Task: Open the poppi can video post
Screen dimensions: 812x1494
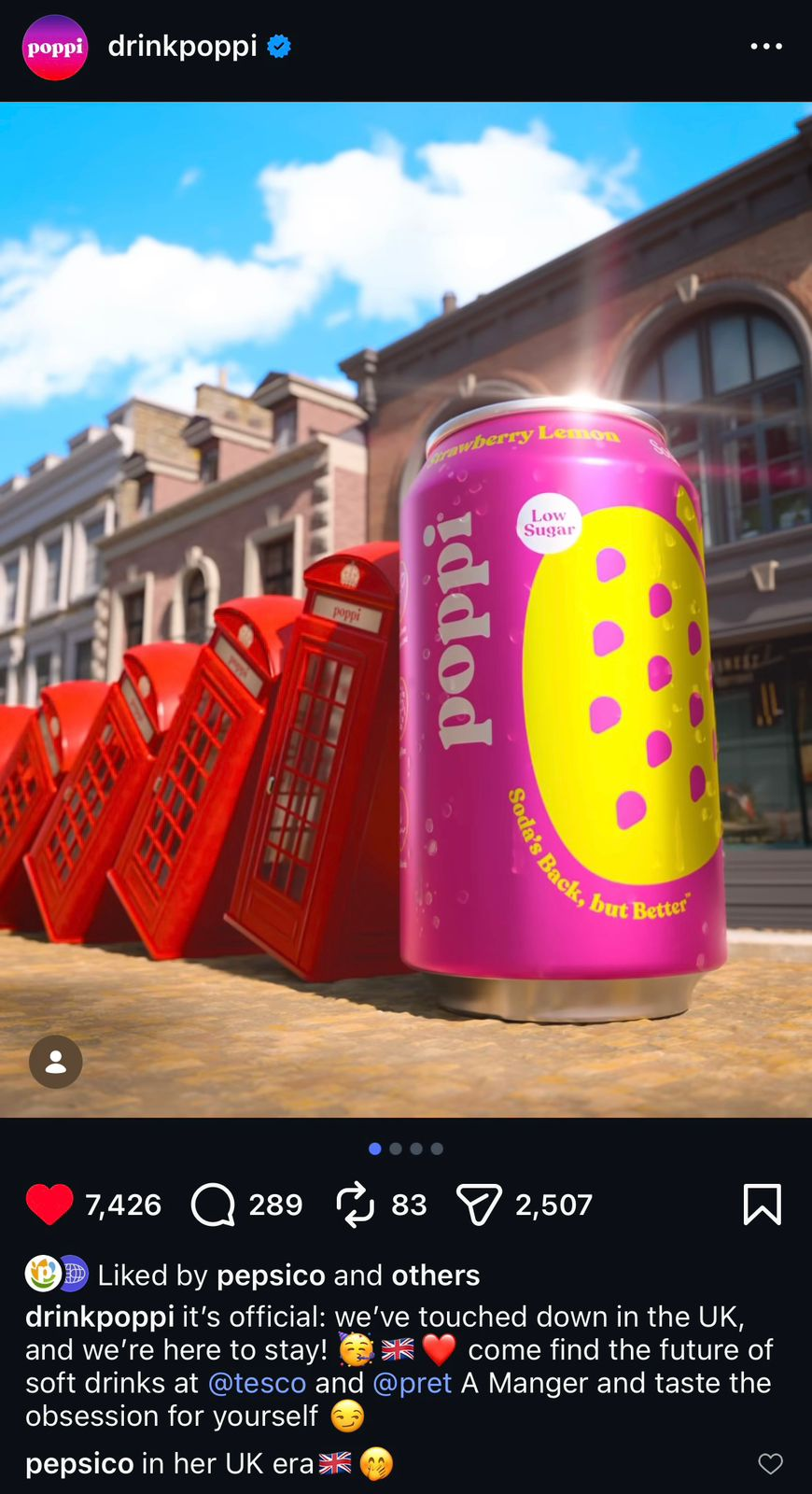Action: pos(406,609)
